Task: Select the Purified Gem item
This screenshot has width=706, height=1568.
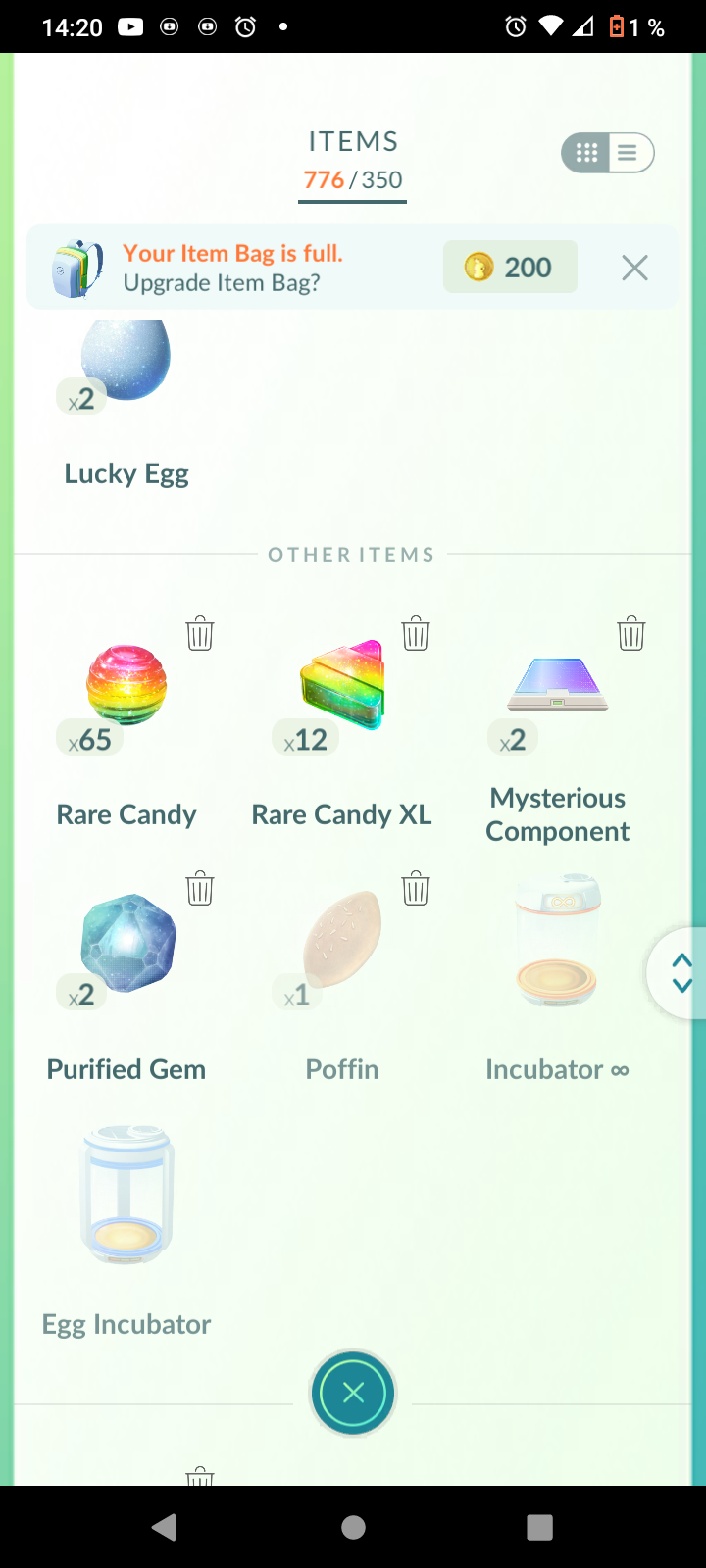Action: point(127,943)
